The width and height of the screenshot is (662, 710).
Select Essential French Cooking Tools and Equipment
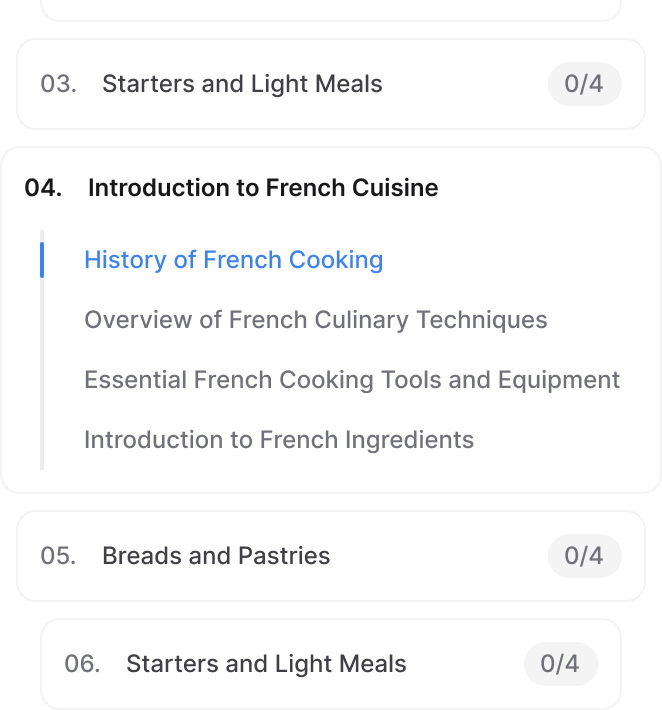point(351,380)
